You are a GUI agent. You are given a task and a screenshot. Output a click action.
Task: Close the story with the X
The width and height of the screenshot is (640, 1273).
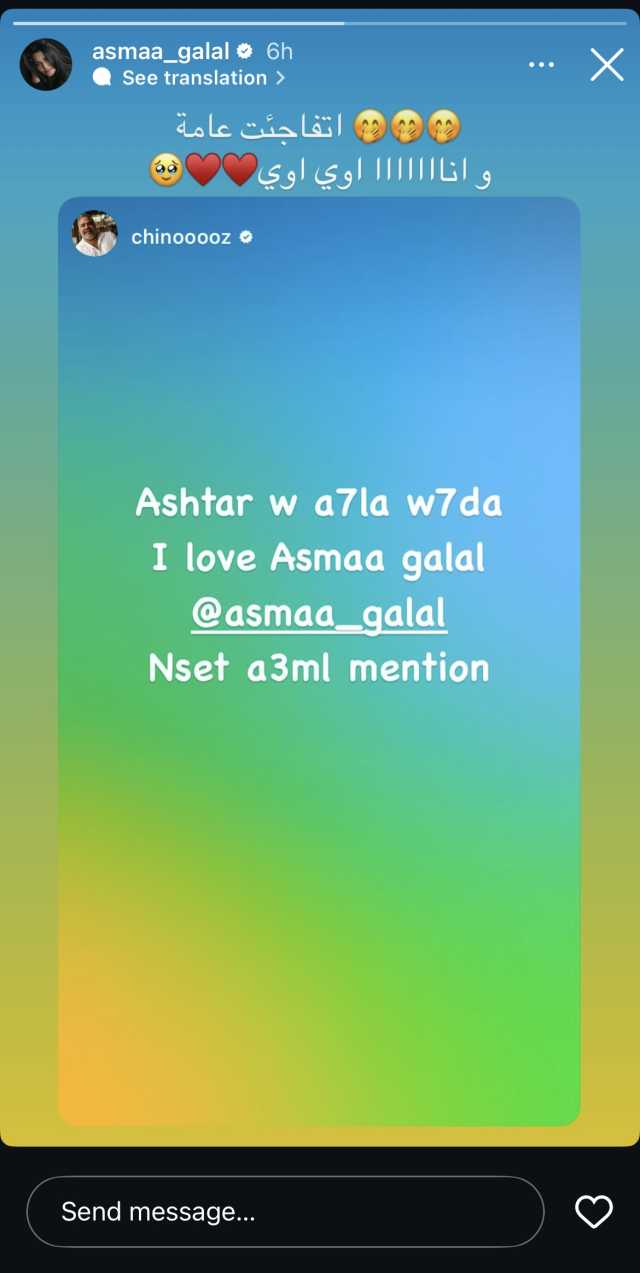pos(607,65)
